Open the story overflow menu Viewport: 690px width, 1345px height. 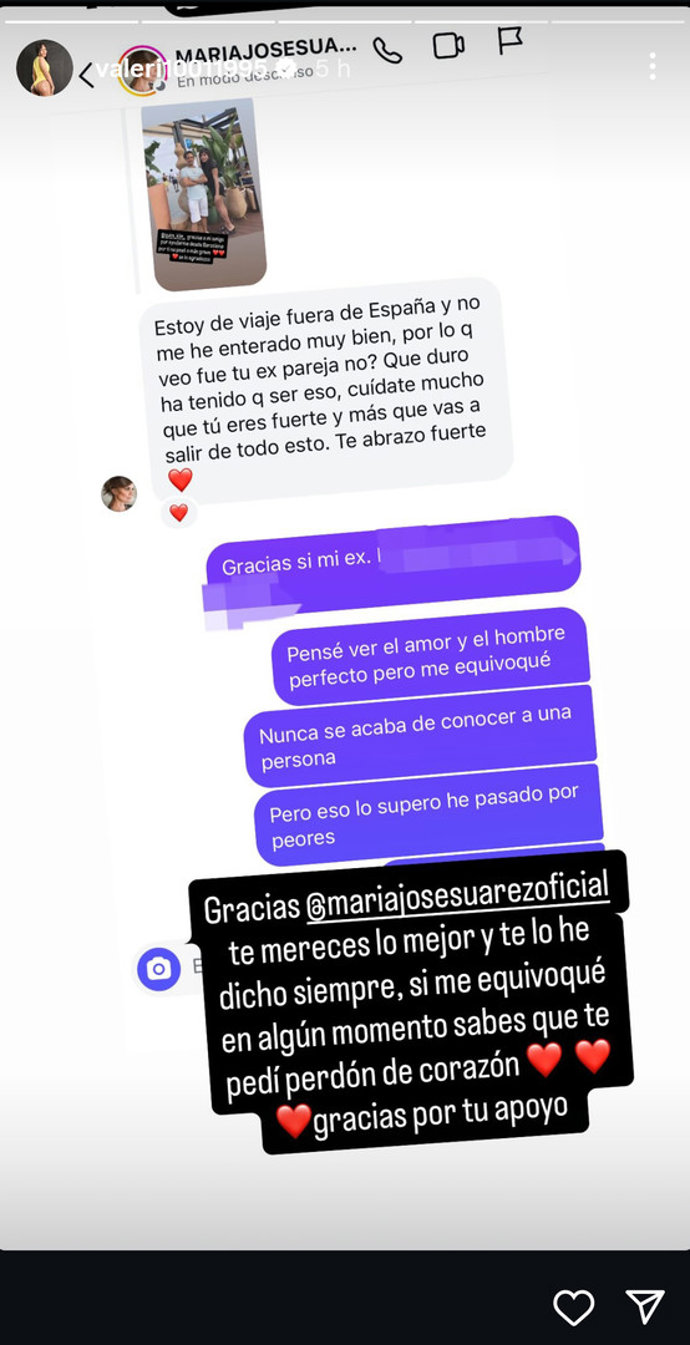[652, 66]
